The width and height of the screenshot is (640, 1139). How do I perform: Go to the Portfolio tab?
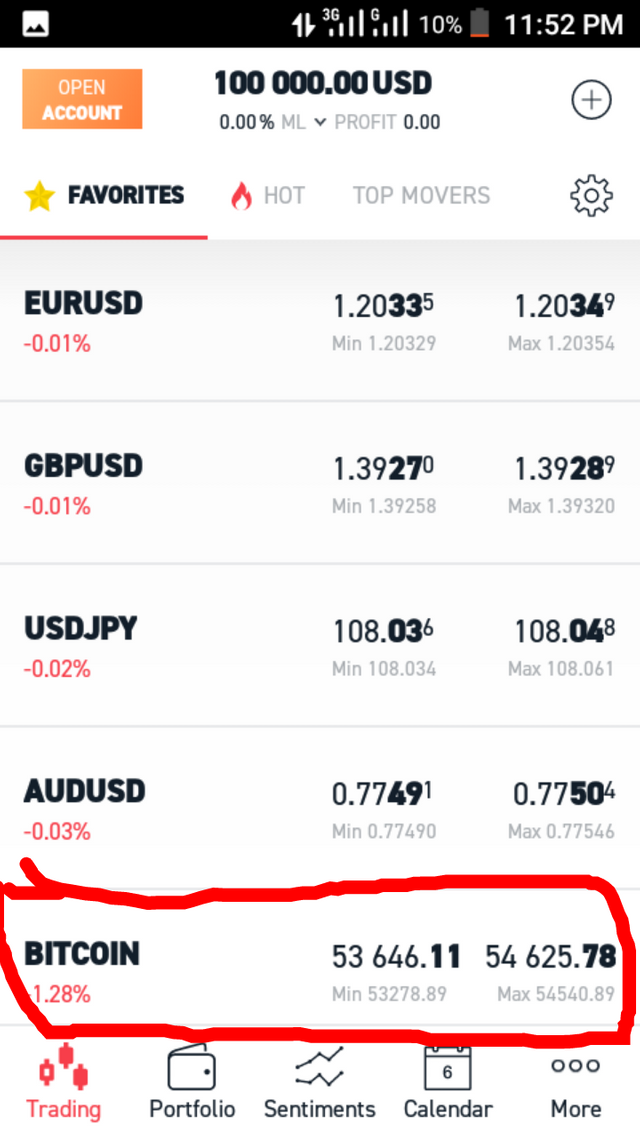[x=192, y=1082]
